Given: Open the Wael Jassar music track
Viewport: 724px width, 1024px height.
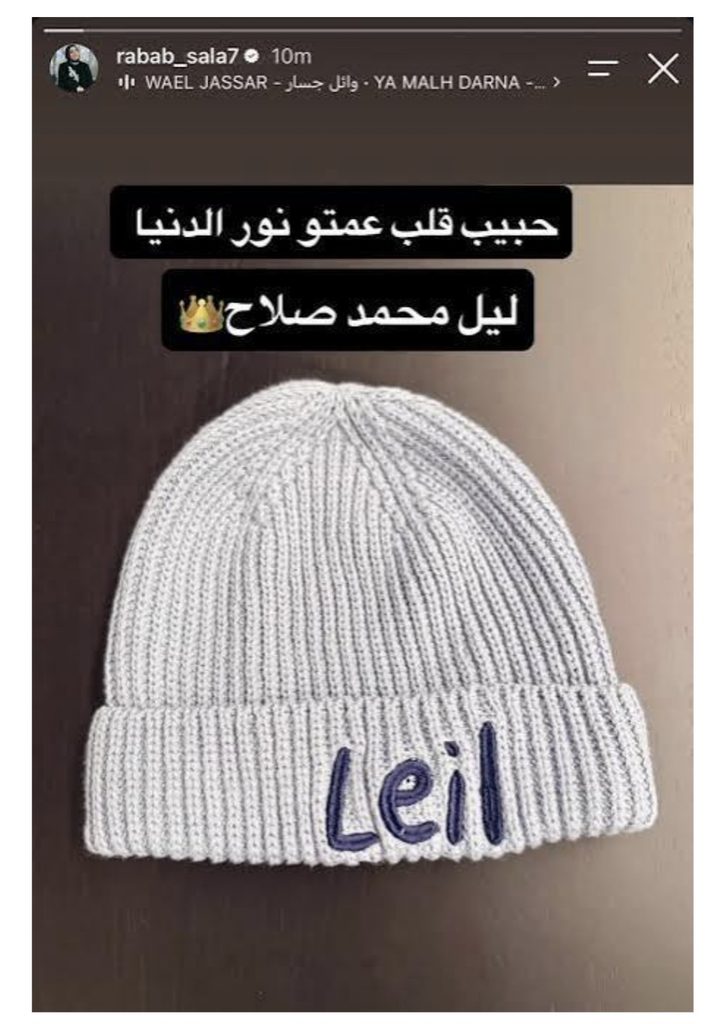Looking at the screenshot, I should [x=339, y=83].
